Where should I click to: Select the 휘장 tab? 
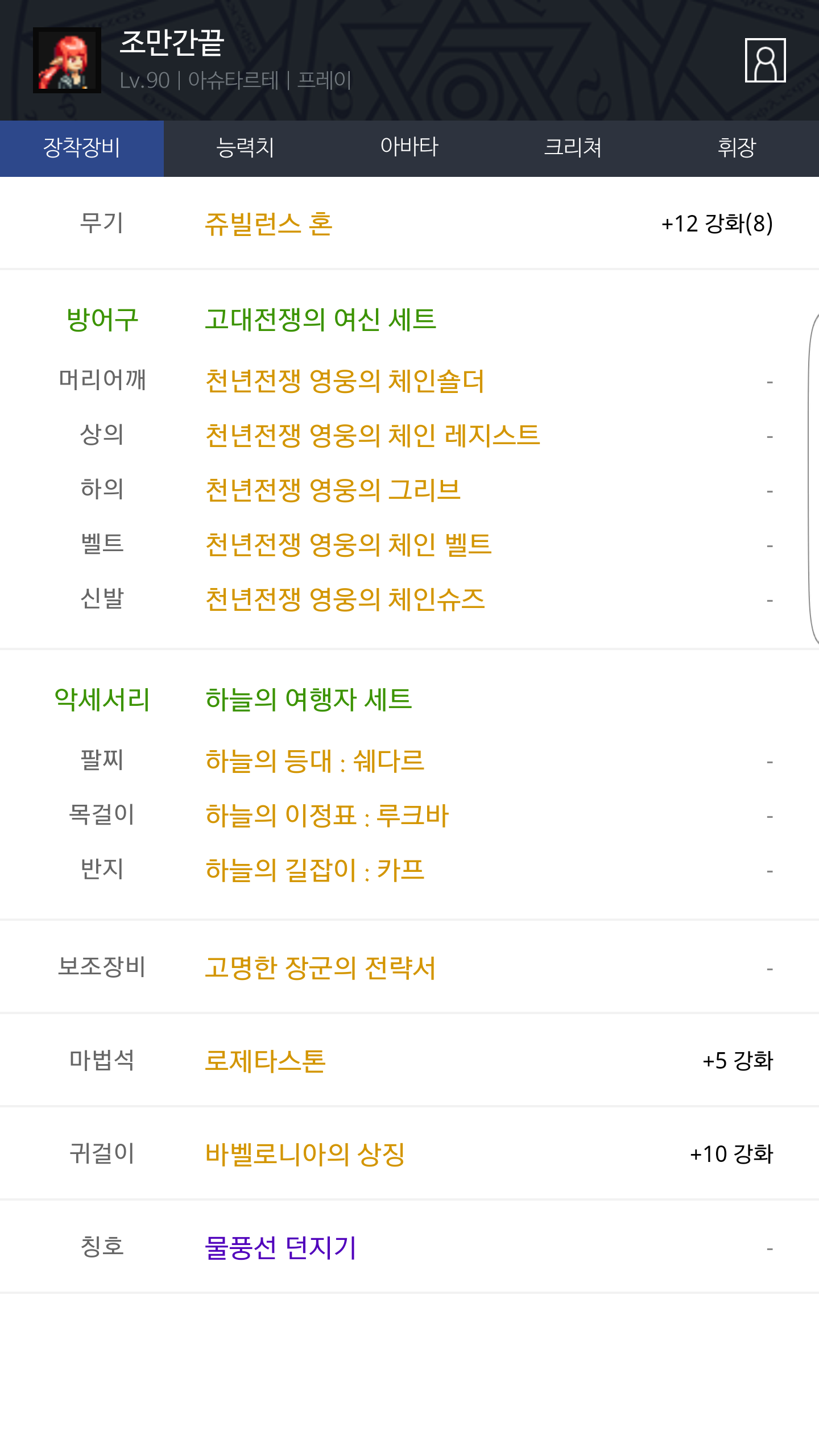pos(737,148)
